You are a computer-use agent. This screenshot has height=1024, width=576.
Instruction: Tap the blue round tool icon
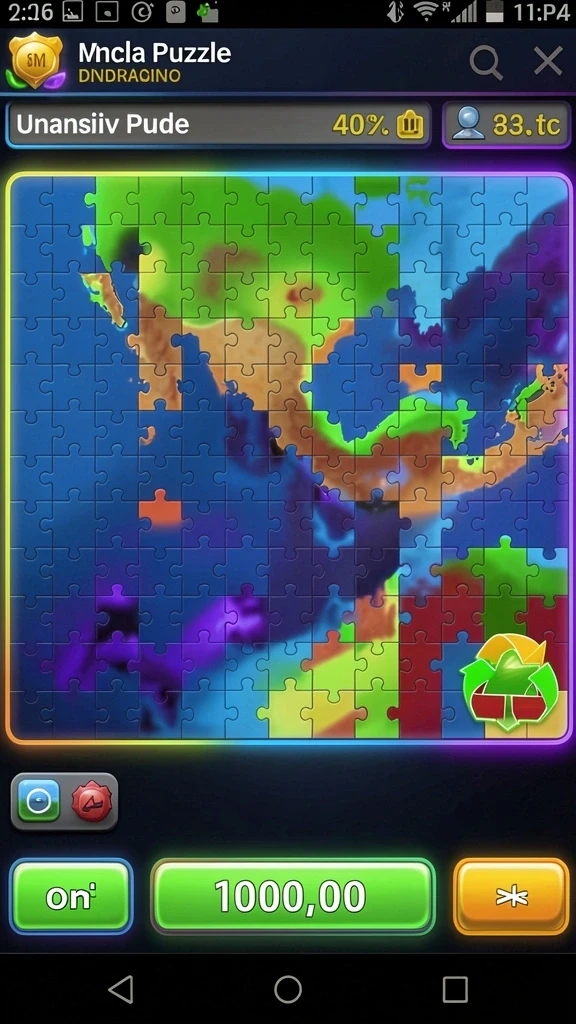(x=39, y=801)
